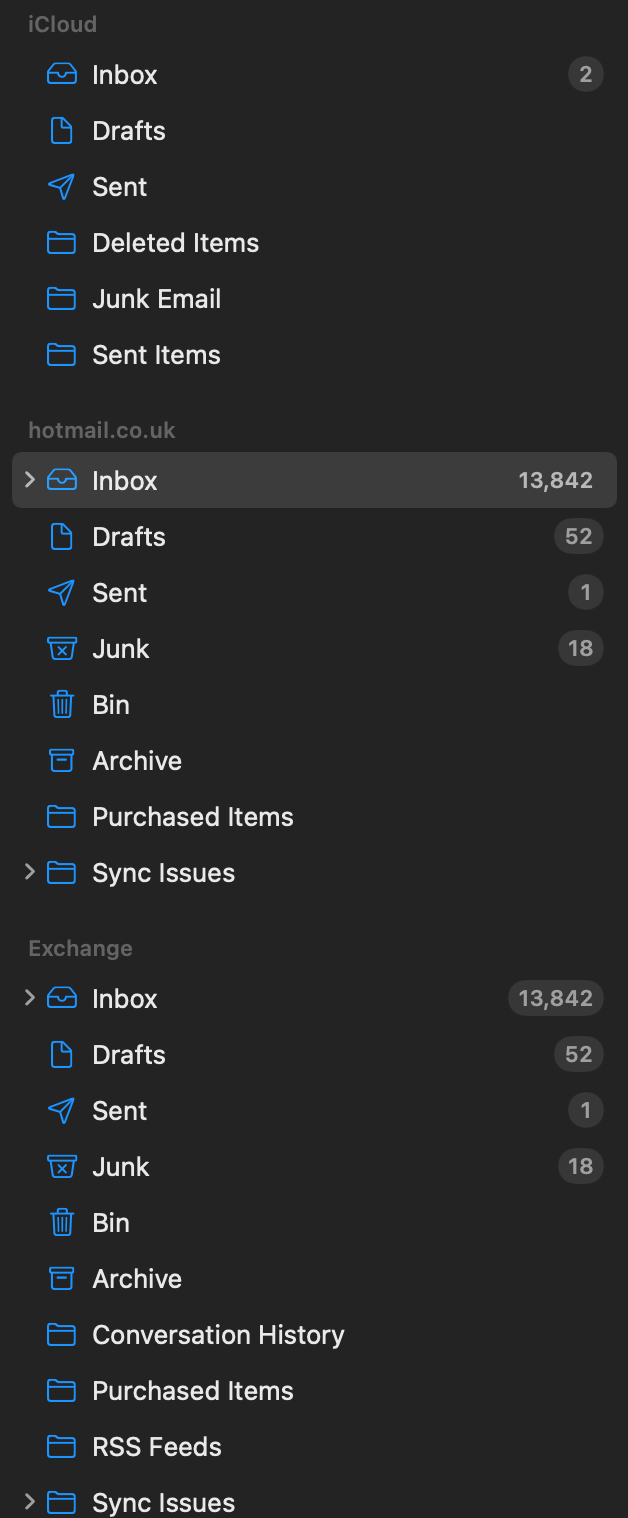Open hotmail.co.uk Purchased Items folder
The image size is (628, 1518).
[192, 817]
